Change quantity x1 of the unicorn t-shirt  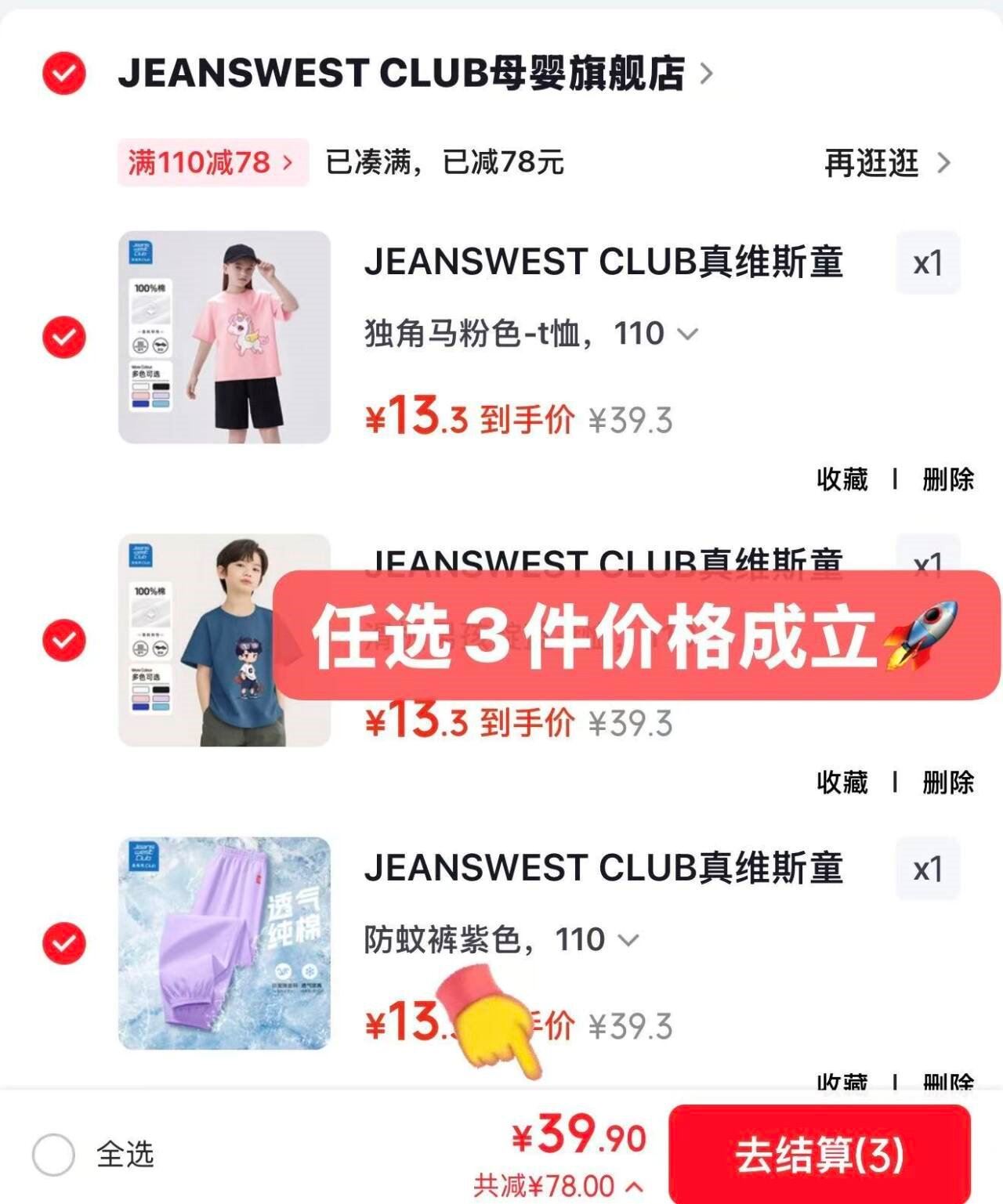click(x=928, y=263)
